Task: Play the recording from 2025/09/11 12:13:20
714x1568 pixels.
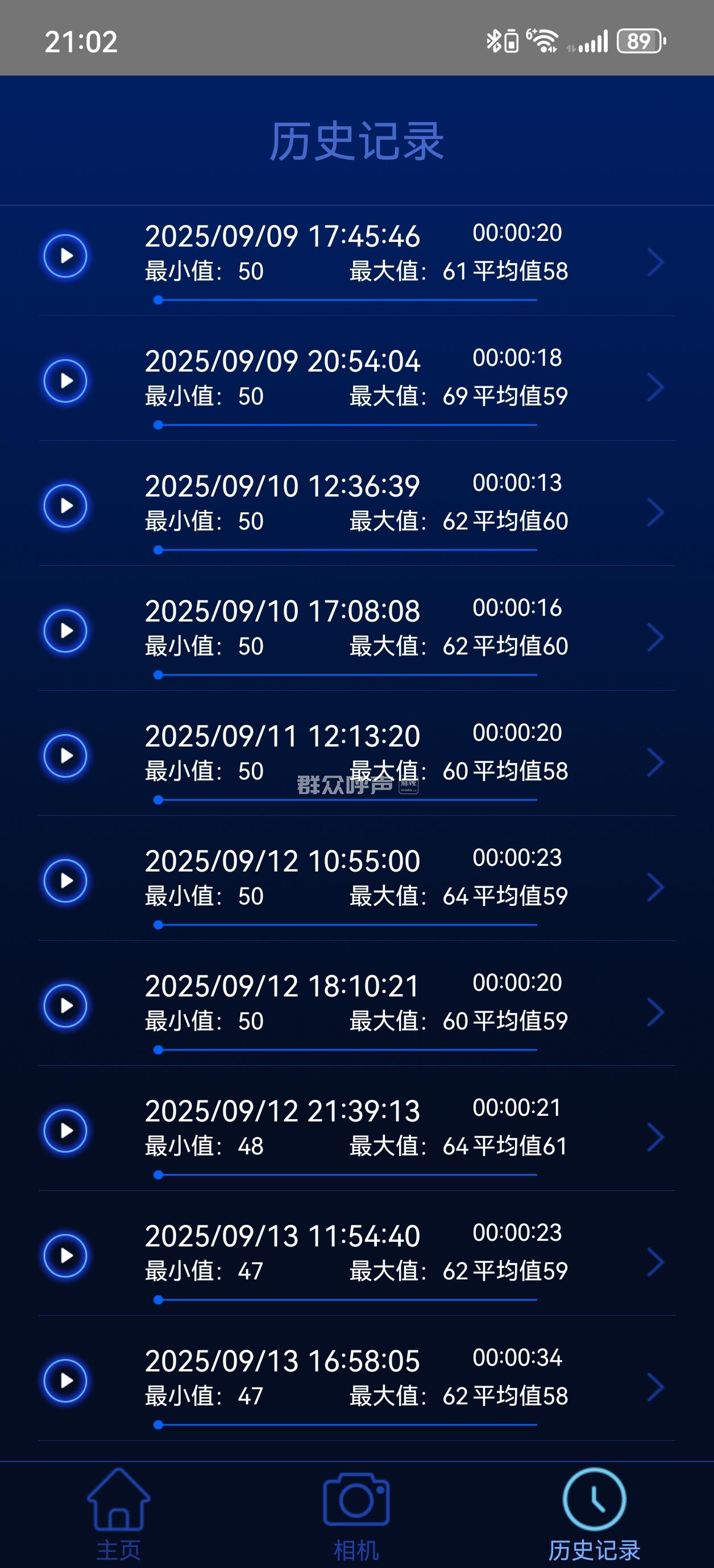Action: tap(65, 756)
